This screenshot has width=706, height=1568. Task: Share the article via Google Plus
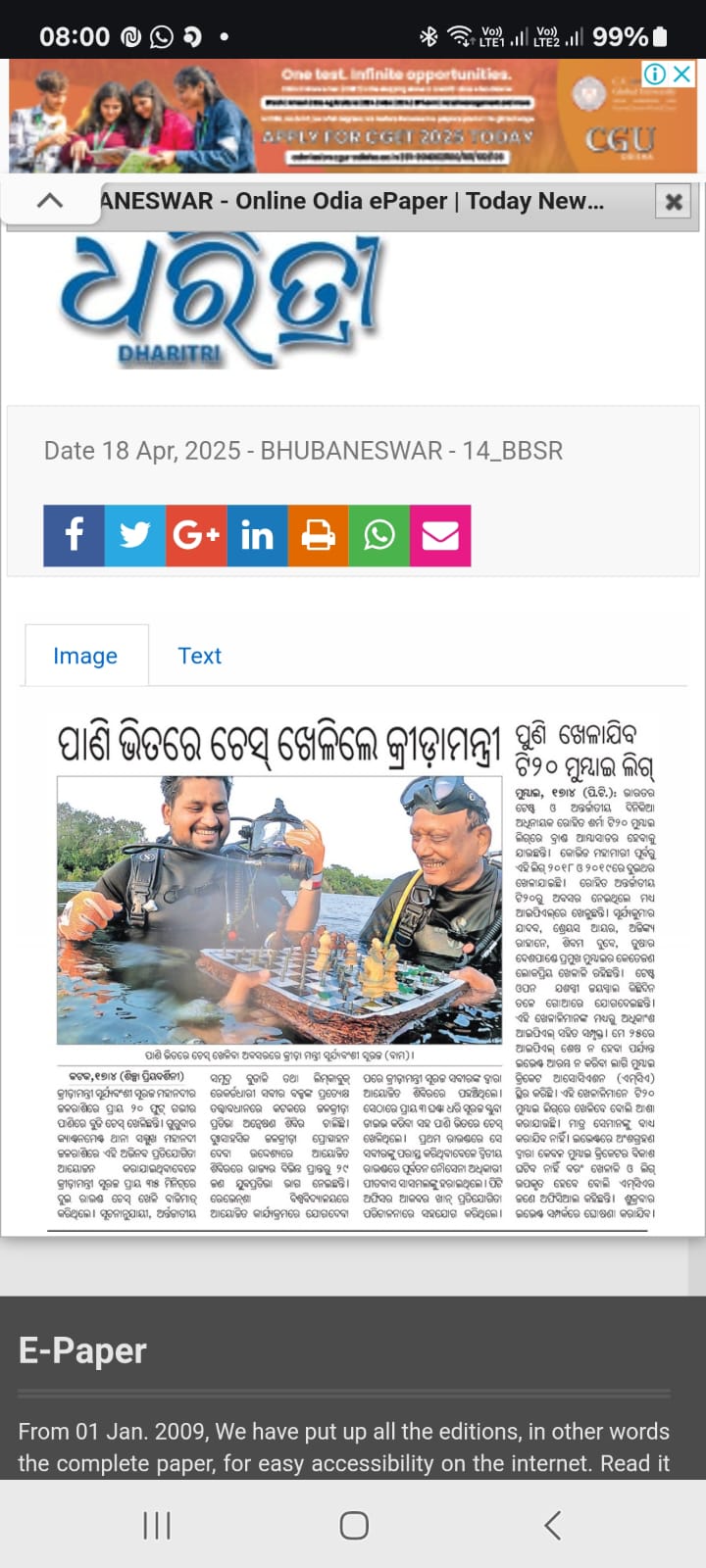pos(196,535)
